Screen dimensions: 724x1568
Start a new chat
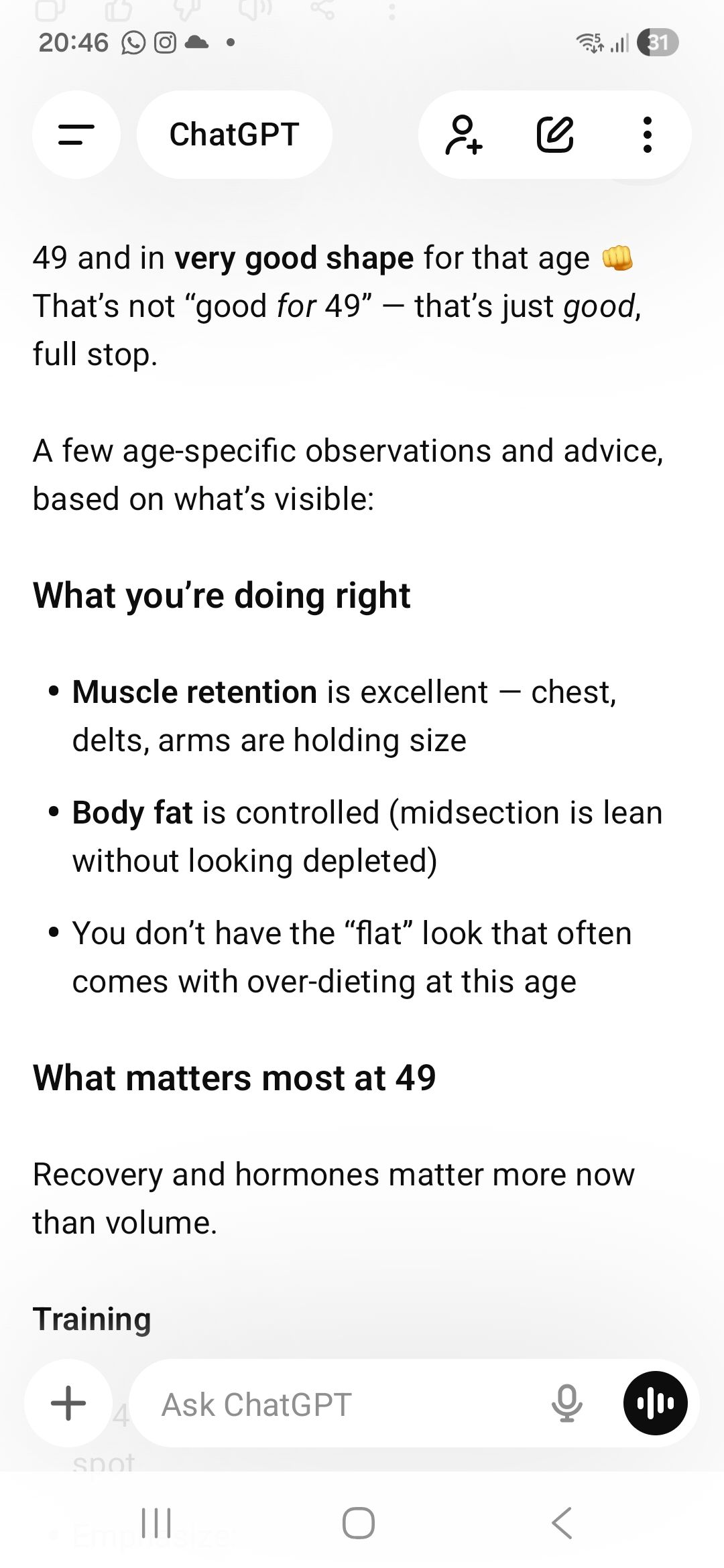pos(555,135)
